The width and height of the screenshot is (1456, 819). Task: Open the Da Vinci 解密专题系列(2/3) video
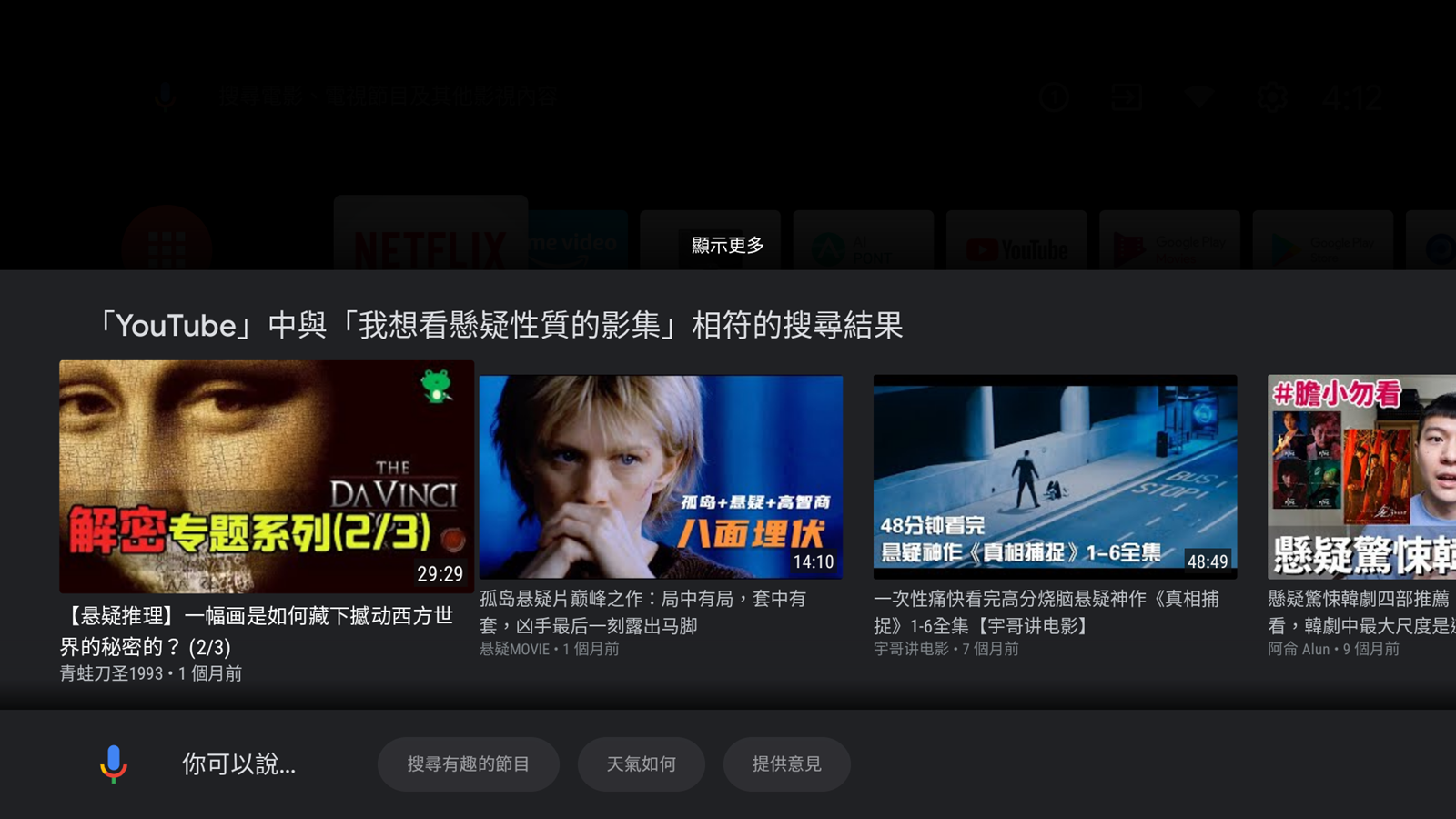pyautogui.click(x=267, y=476)
